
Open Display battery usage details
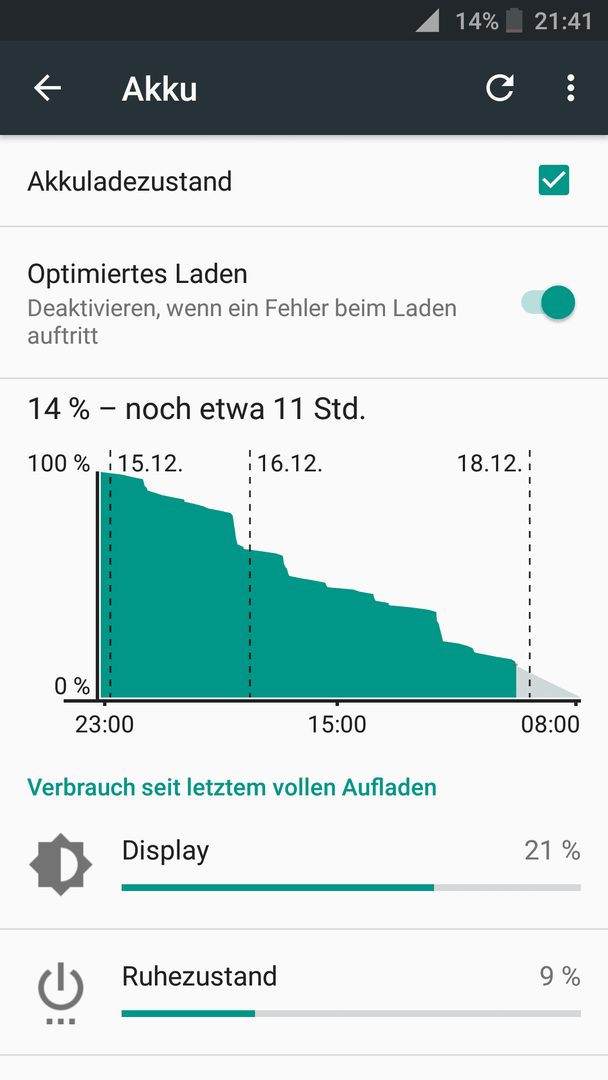pyautogui.click(x=304, y=866)
